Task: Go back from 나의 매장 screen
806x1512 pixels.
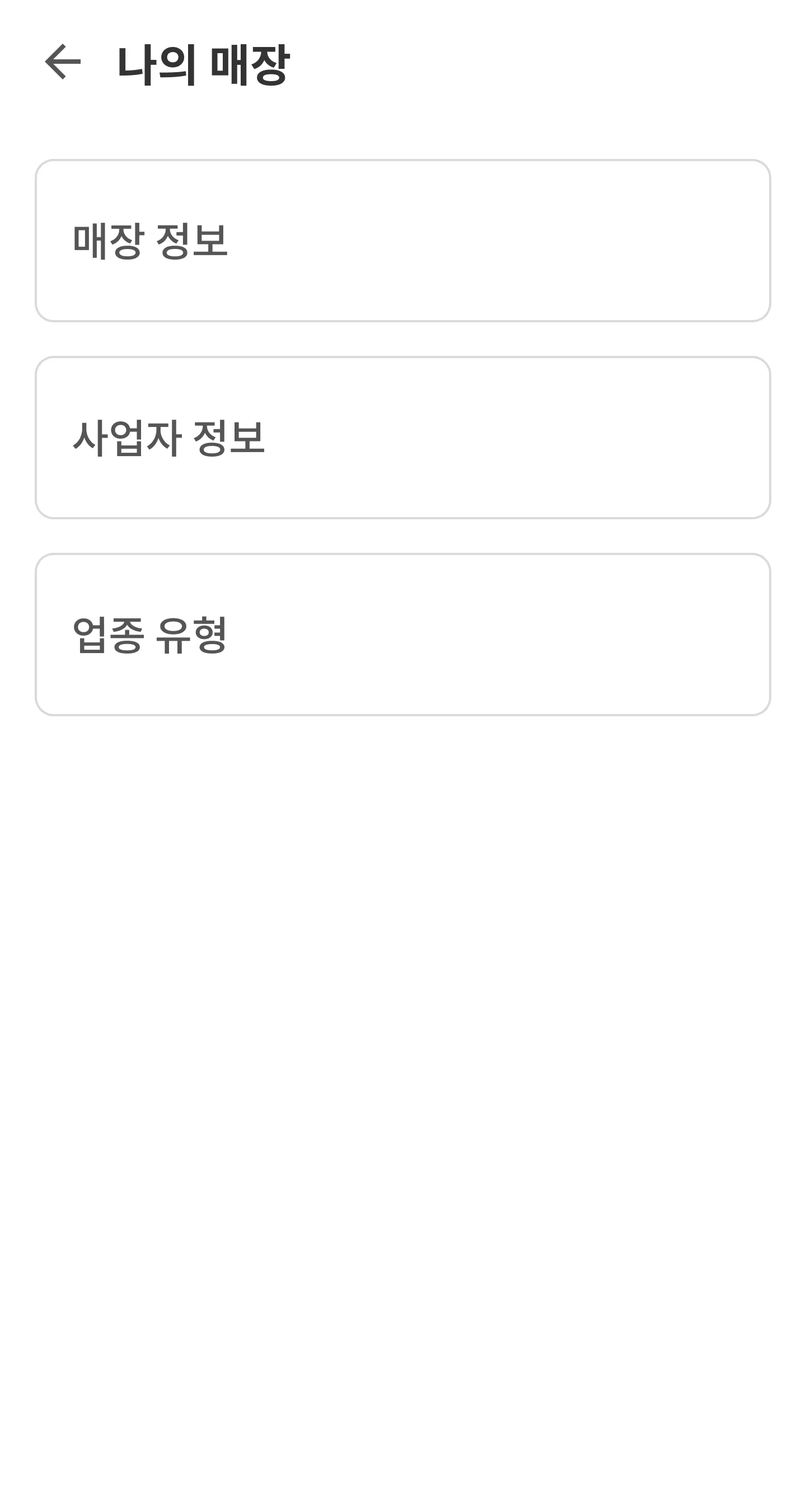Action: [x=63, y=62]
